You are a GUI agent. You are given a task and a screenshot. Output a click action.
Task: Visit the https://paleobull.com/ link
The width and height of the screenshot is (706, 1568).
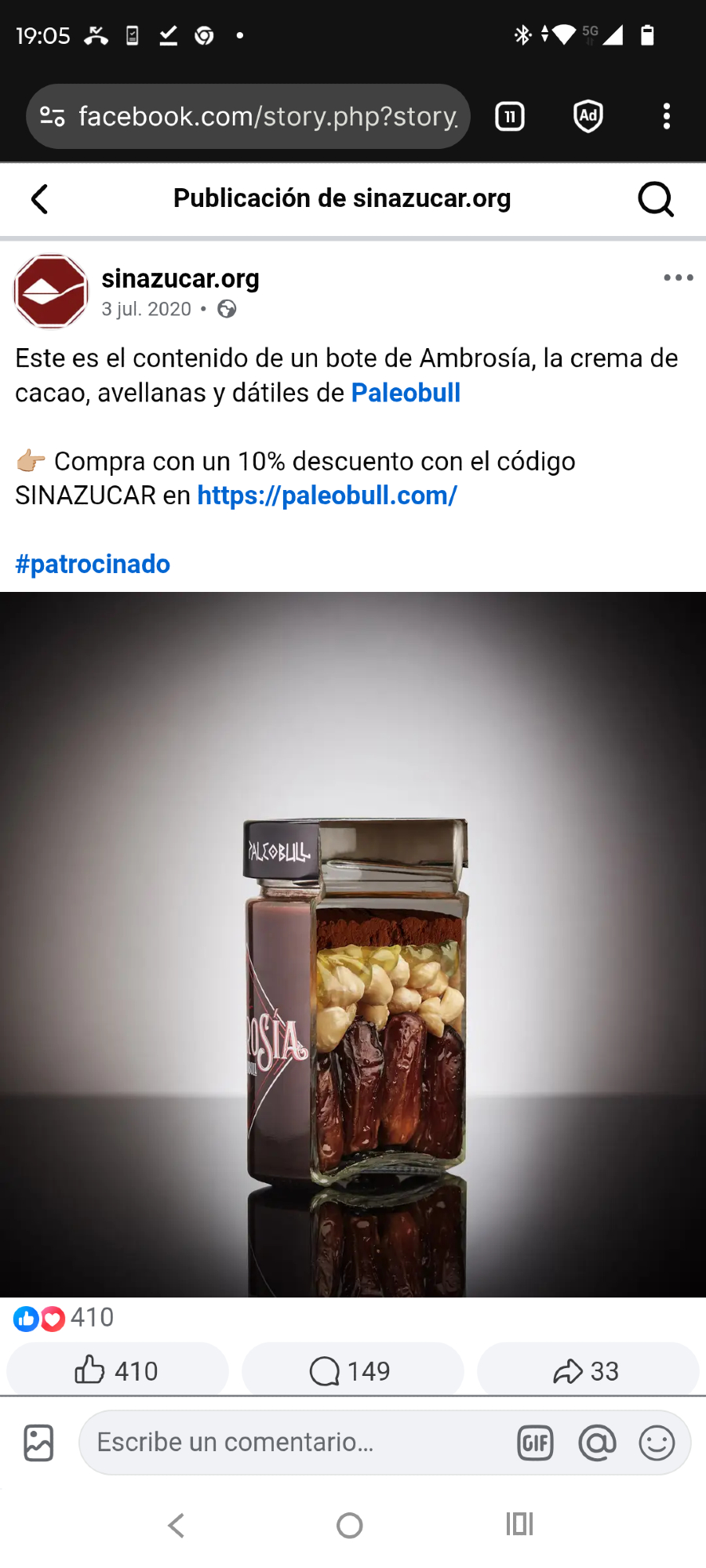point(327,495)
